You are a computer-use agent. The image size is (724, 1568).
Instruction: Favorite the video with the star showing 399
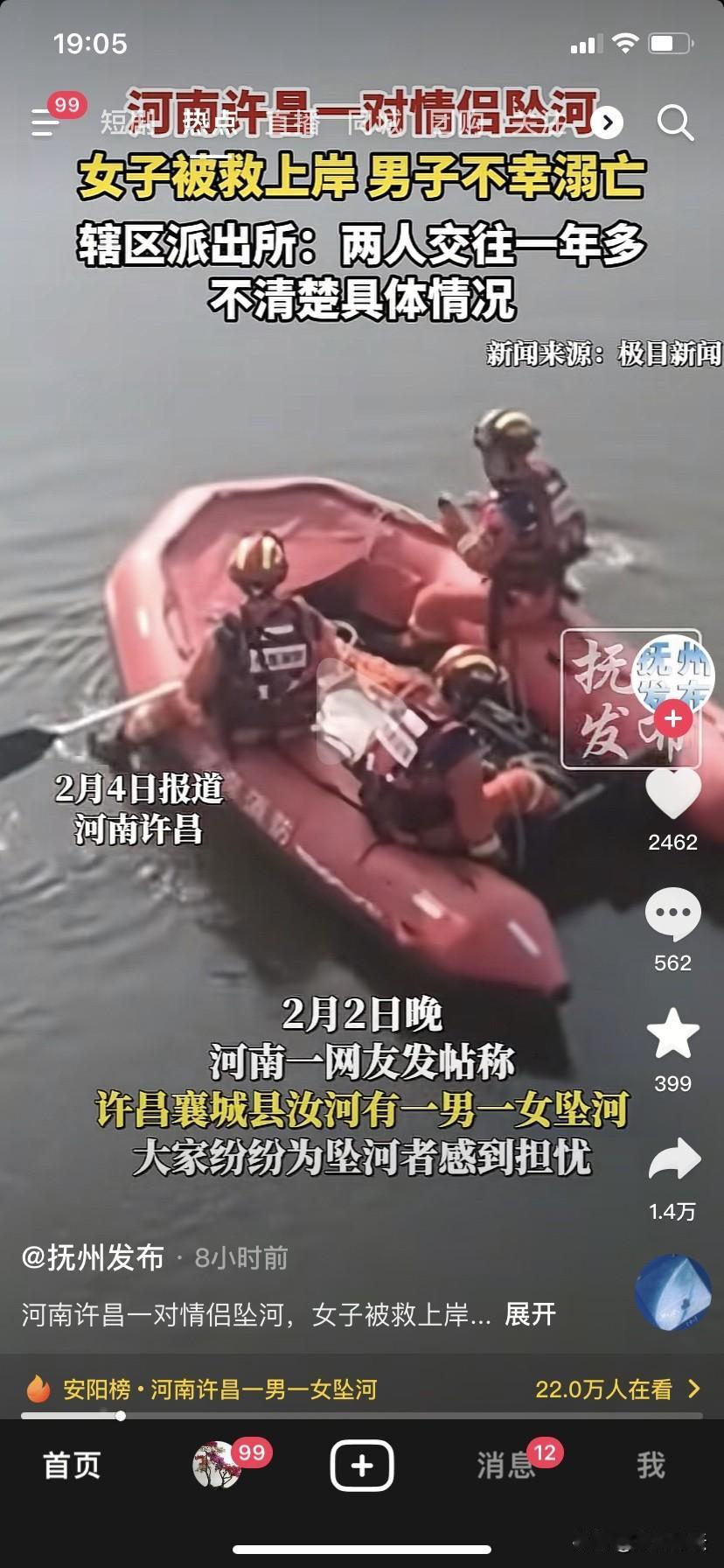pos(672,1034)
